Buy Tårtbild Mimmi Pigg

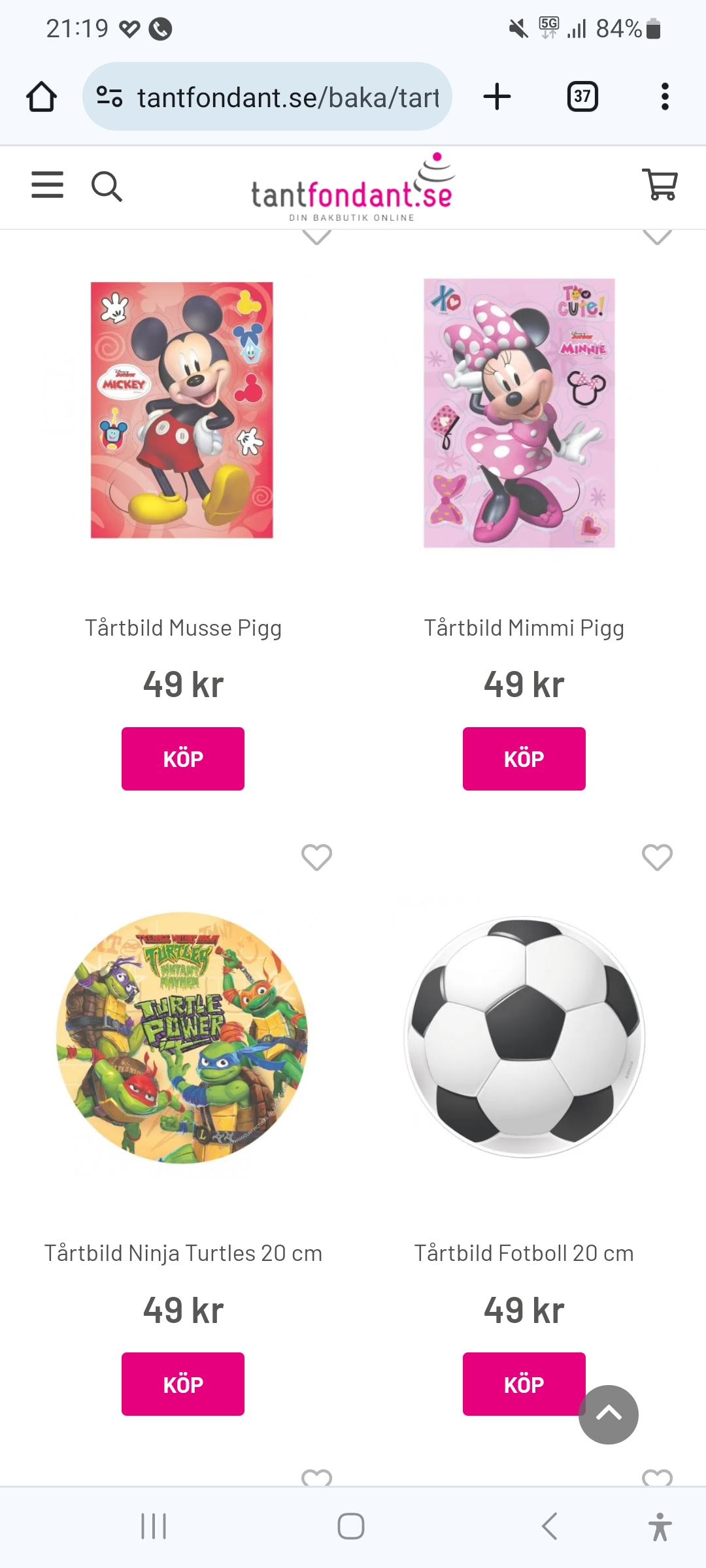pos(524,759)
